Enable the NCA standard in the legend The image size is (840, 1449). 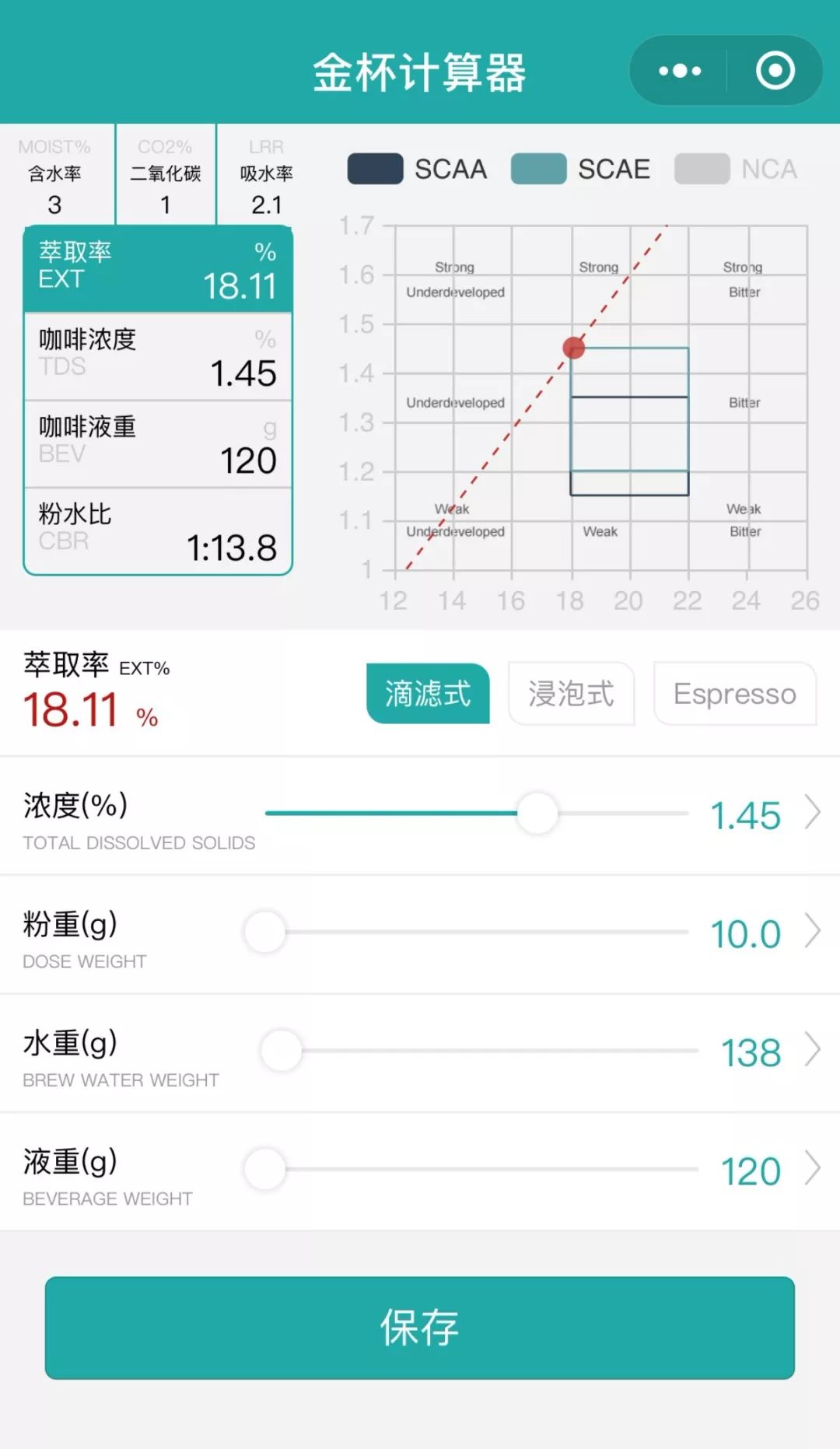coord(736,169)
